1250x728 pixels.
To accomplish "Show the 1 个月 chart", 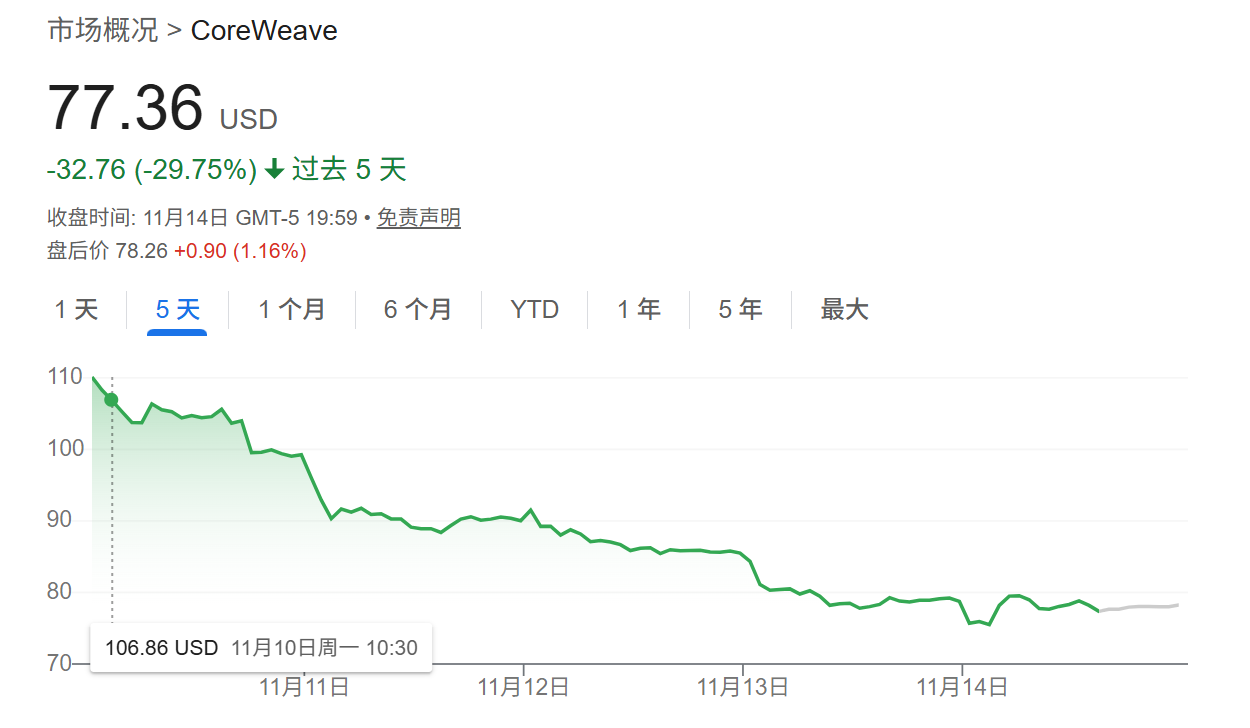I will (292, 310).
